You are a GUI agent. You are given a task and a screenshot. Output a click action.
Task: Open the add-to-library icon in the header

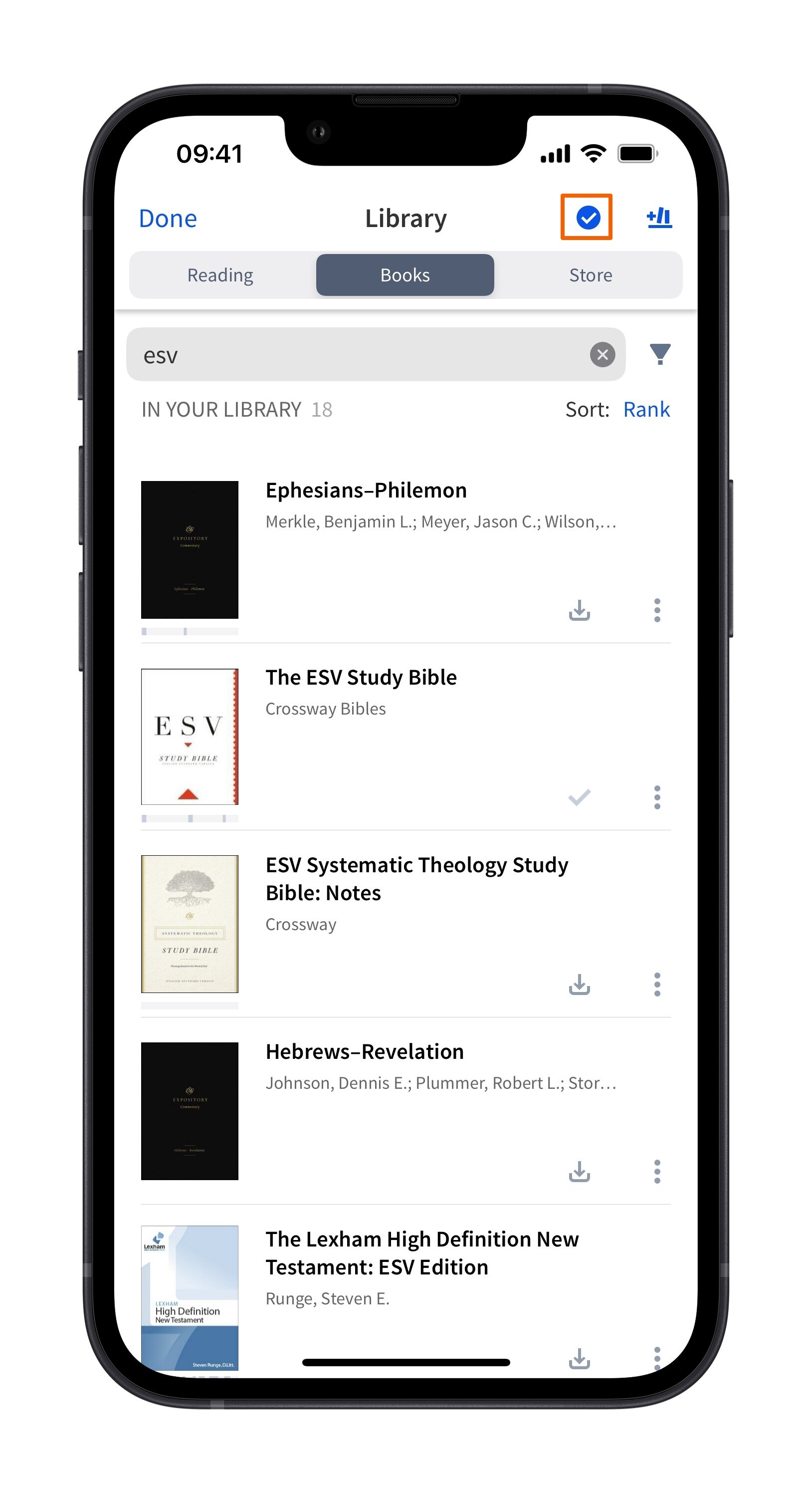pyautogui.click(x=659, y=218)
